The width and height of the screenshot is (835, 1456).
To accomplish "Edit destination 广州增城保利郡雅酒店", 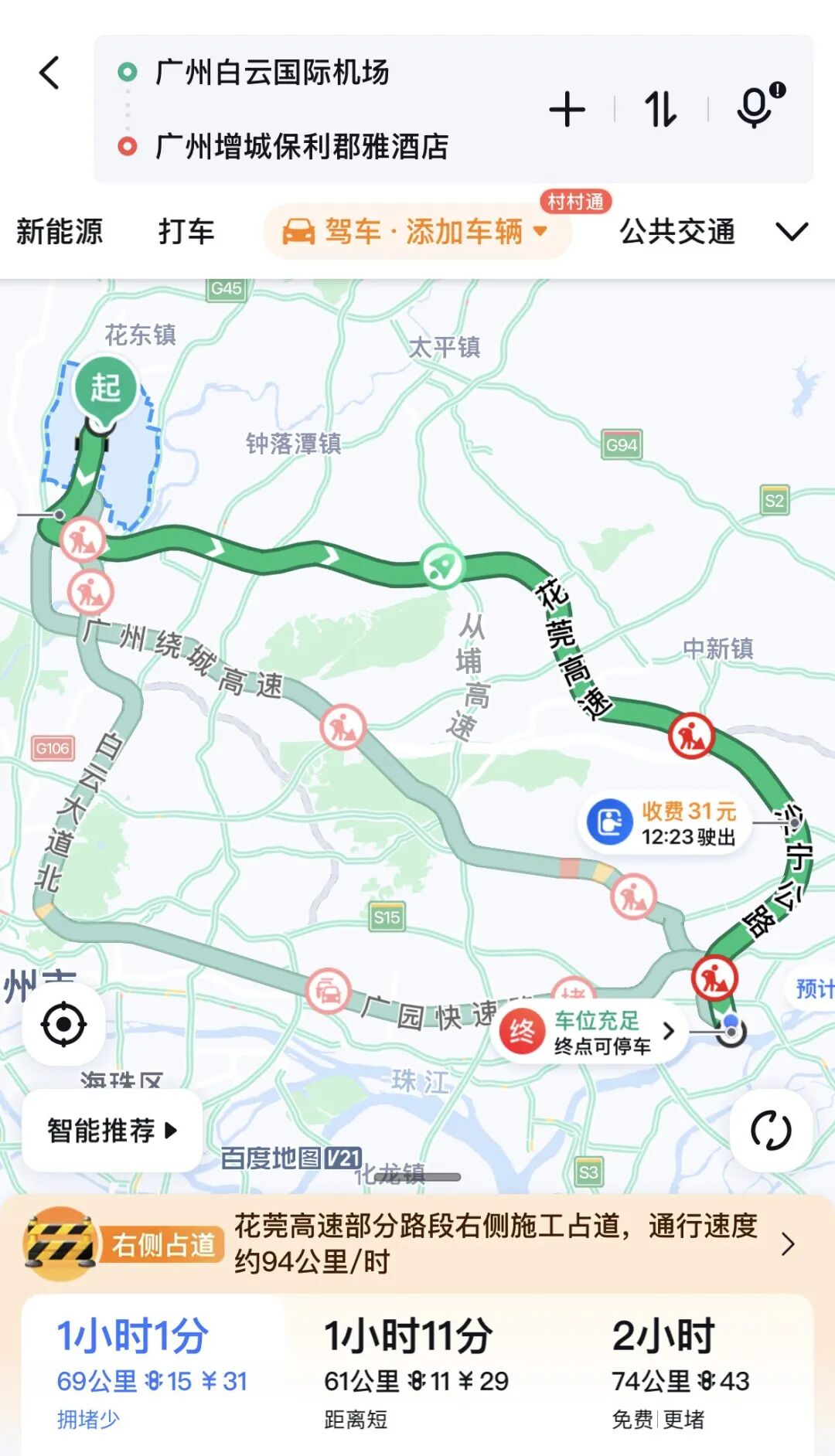I will 302,146.
